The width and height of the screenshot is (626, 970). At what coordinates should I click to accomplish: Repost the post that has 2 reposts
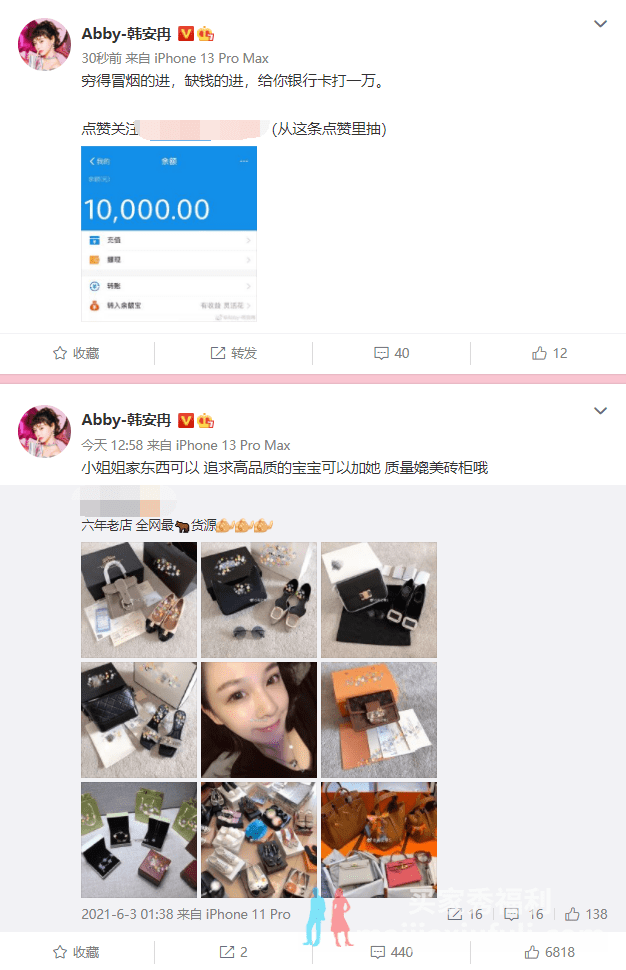pyautogui.click(x=233, y=952)
